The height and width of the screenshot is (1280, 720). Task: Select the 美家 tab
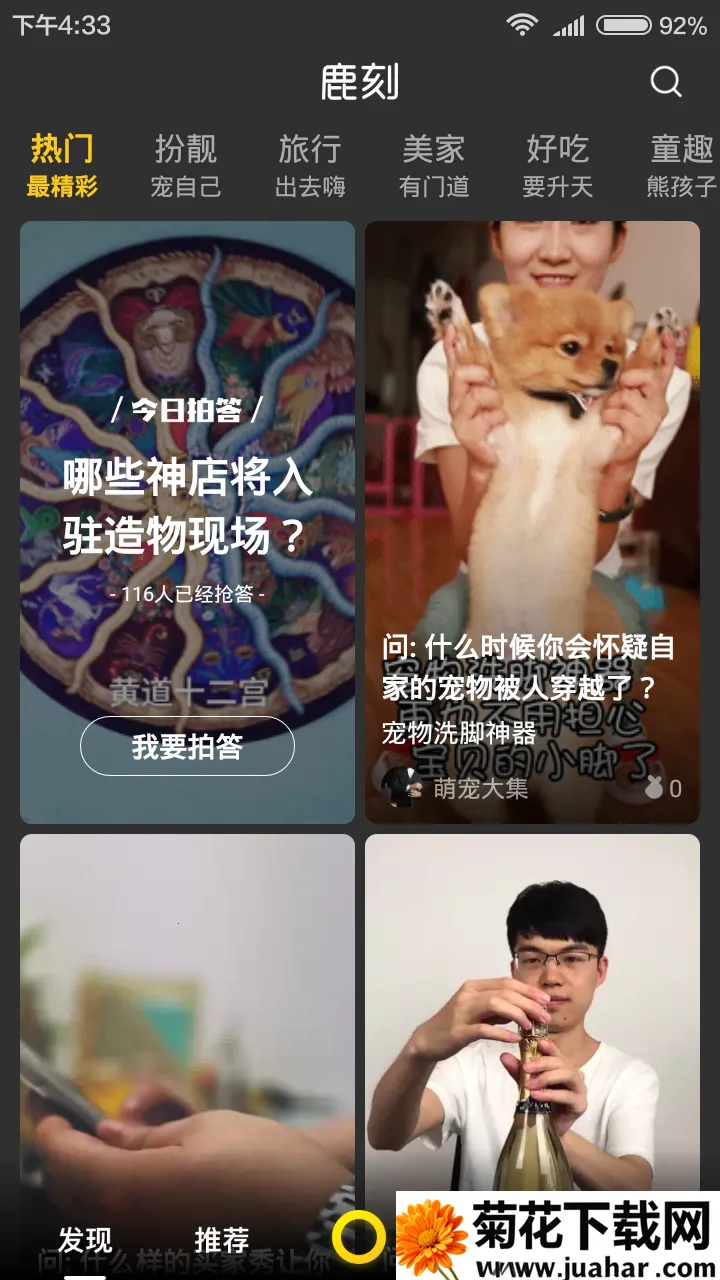pyautogui.click(x=434, y=165)
